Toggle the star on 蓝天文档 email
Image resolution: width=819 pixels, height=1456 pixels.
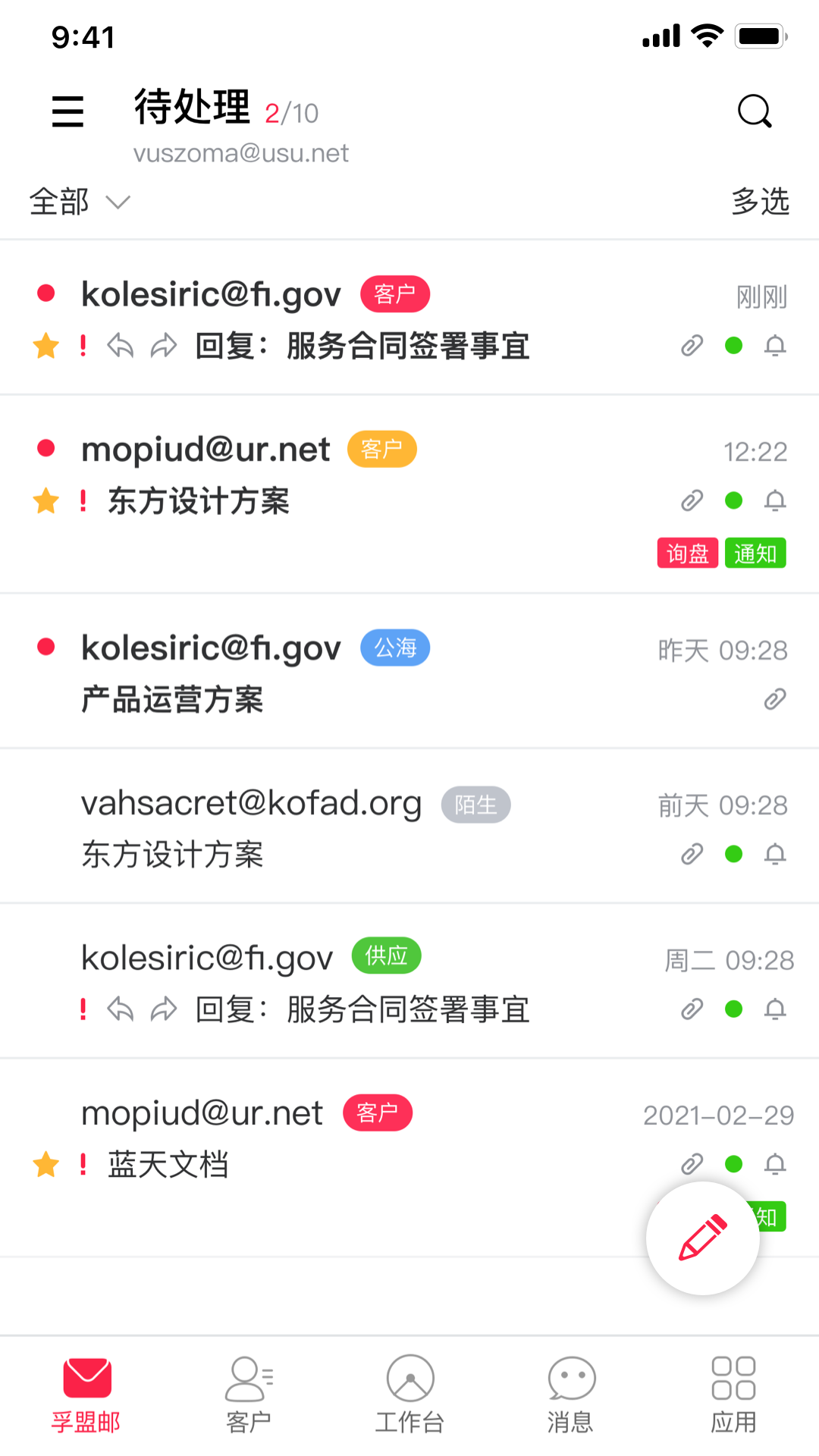point(45,1165)
